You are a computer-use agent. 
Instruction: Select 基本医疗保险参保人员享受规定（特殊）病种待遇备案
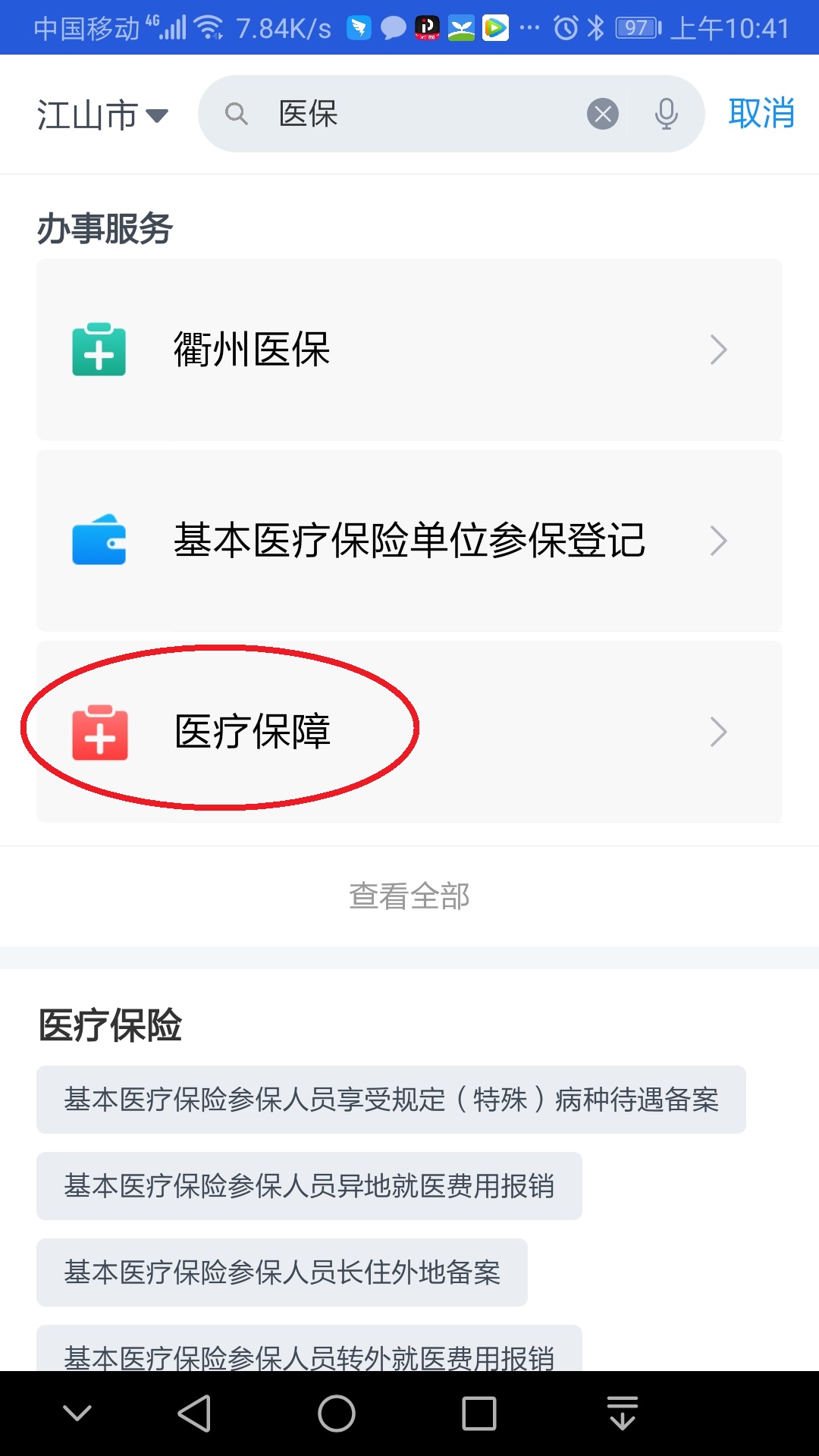pos(391,1100)
